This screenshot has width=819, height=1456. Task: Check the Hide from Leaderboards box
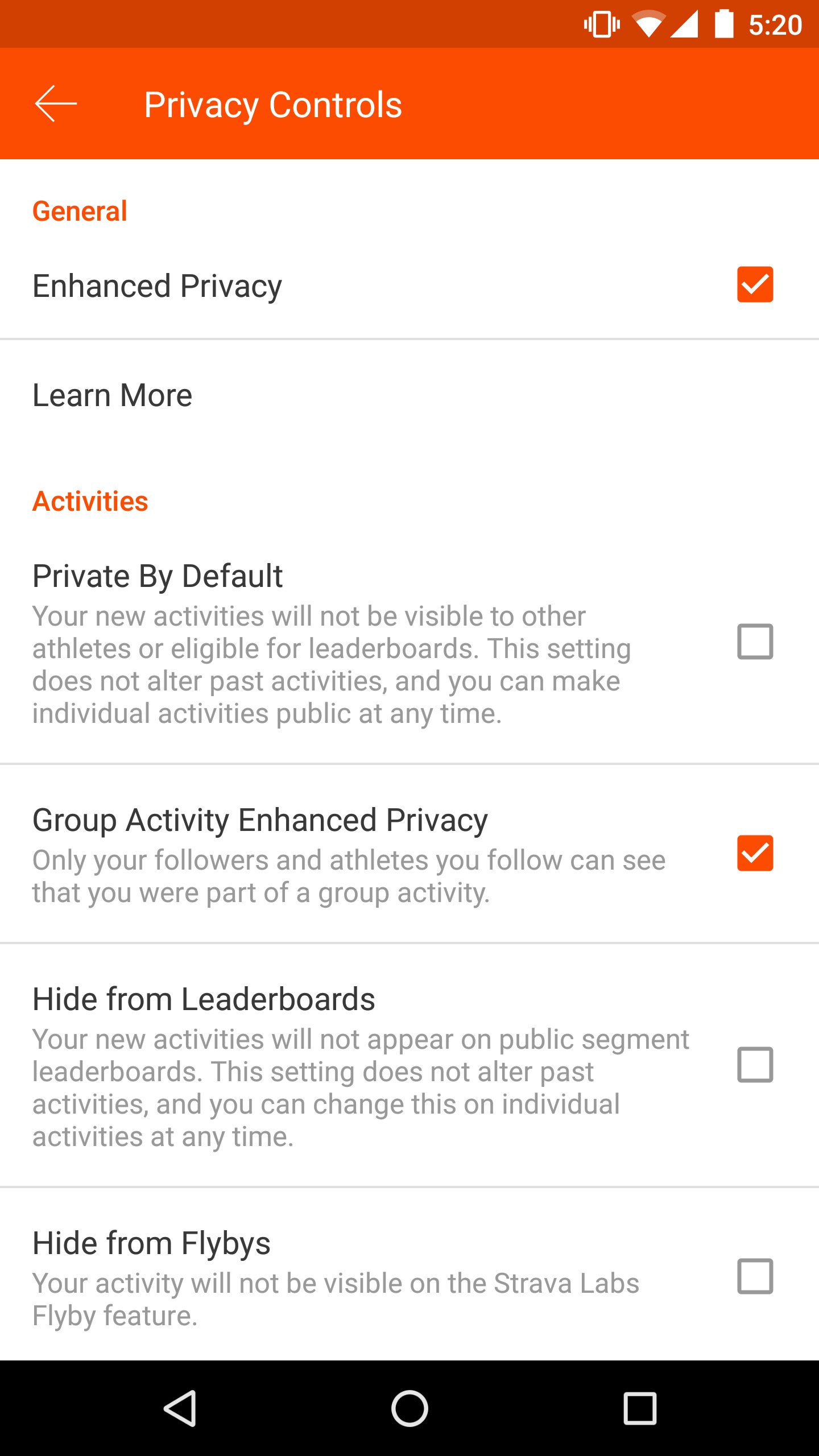pos(755,1065)
